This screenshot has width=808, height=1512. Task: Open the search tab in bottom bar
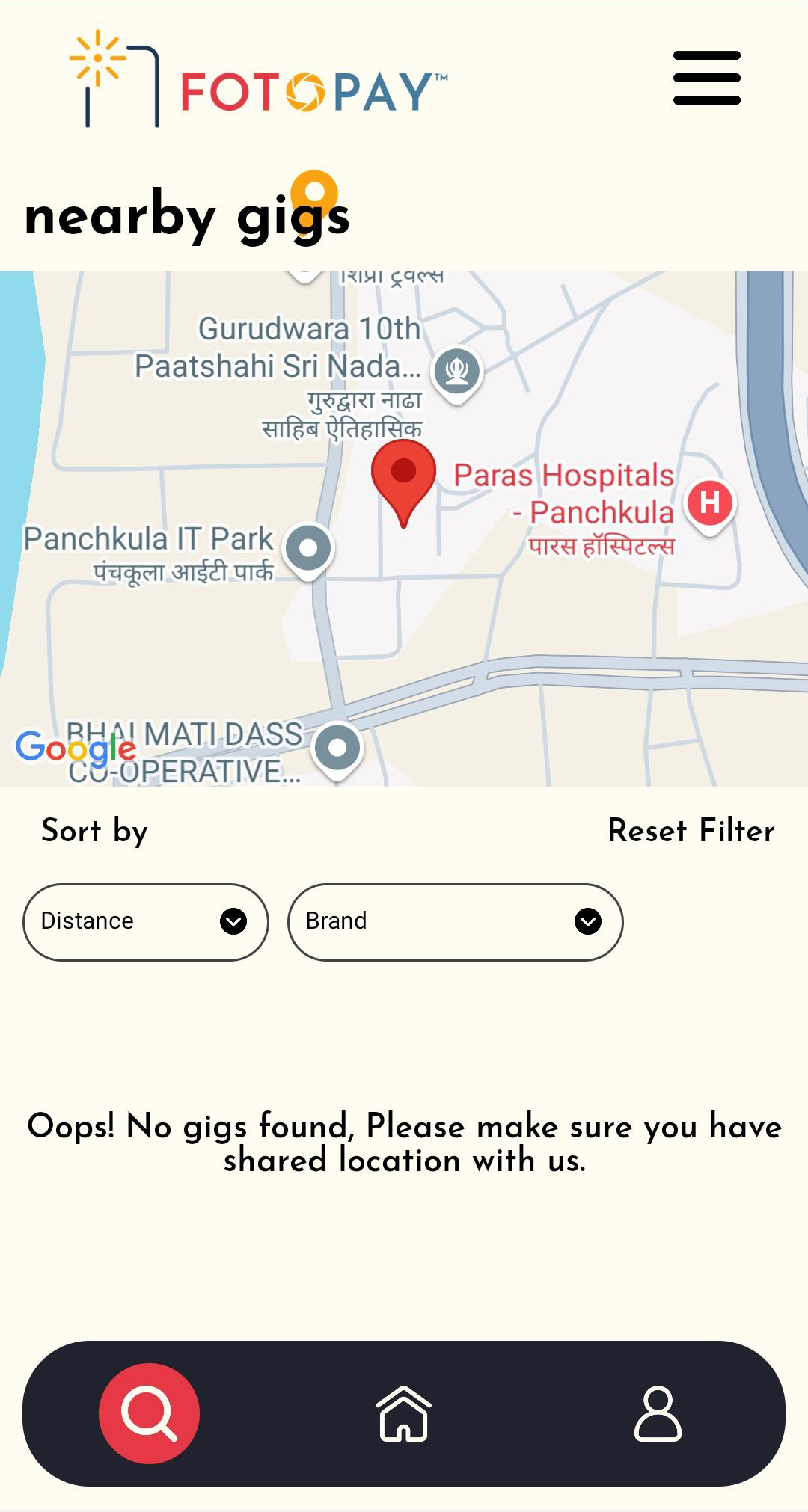coord(149,1413)
